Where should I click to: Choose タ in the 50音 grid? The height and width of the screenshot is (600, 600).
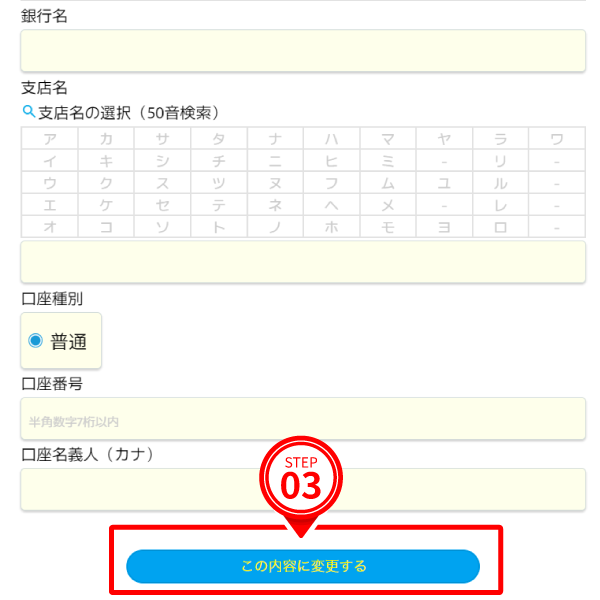pyautogui.click(x=219, y=138)
